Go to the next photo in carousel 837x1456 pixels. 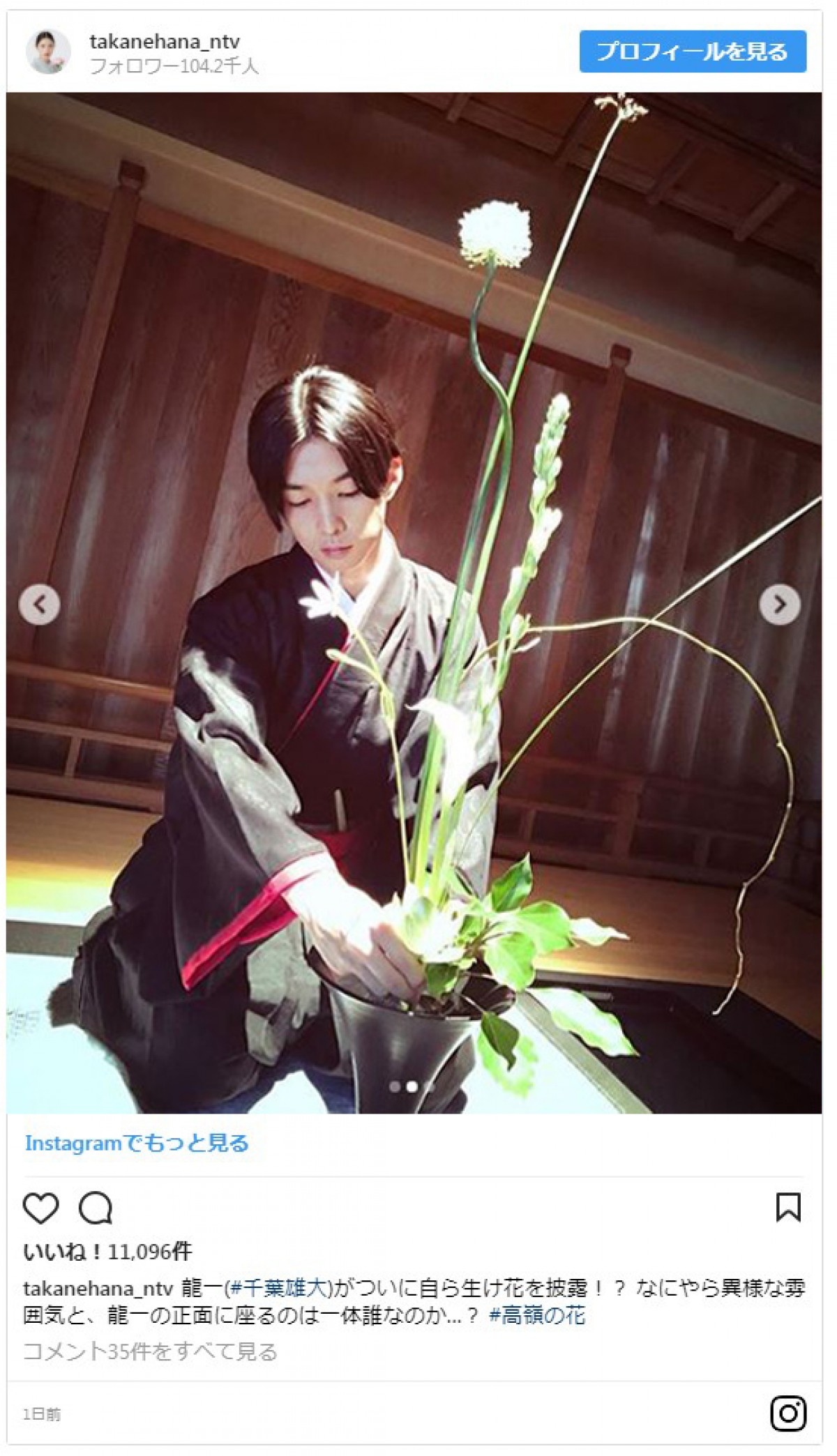[x=780, y=604]
